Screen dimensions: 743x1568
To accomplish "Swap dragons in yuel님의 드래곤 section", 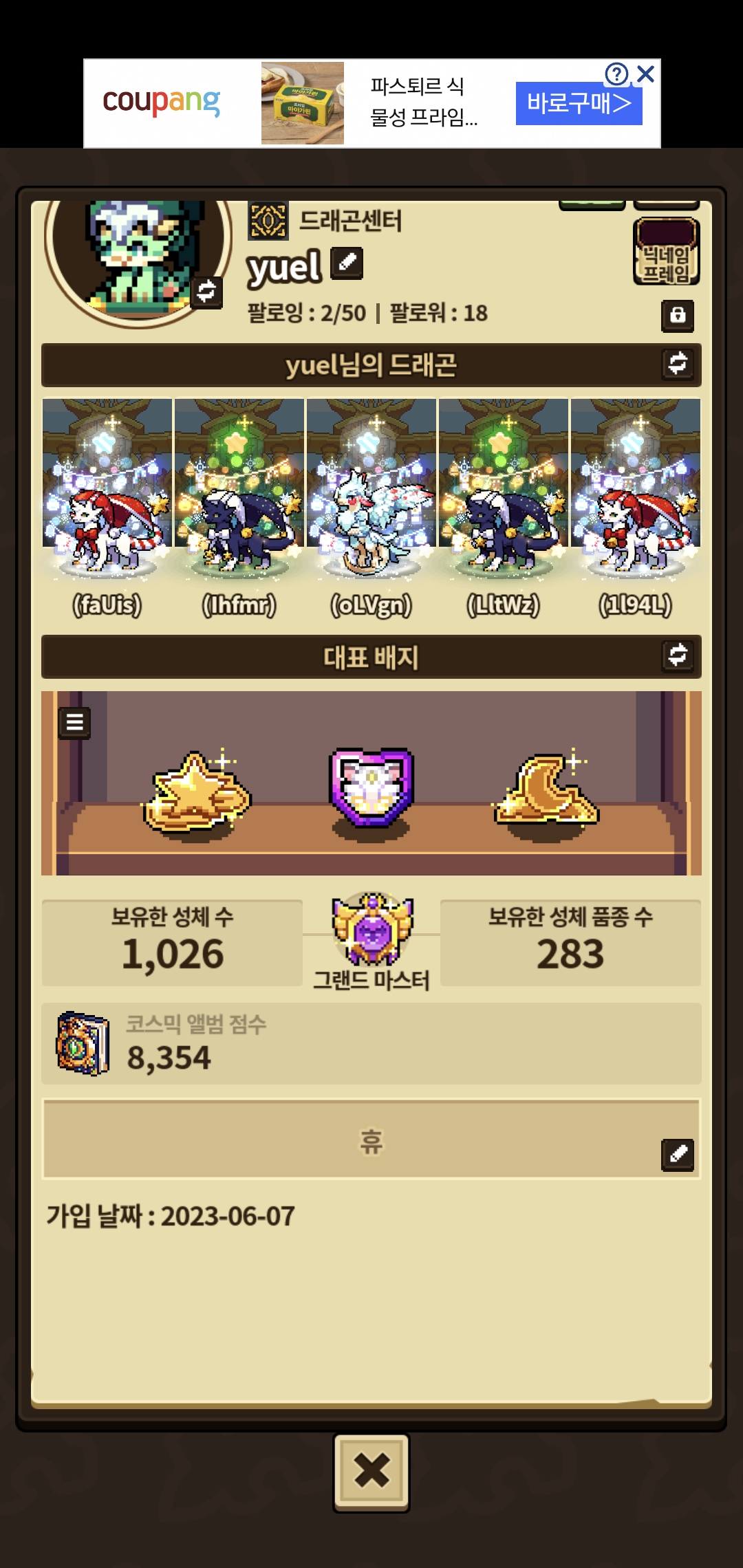I will pos(678,363).
